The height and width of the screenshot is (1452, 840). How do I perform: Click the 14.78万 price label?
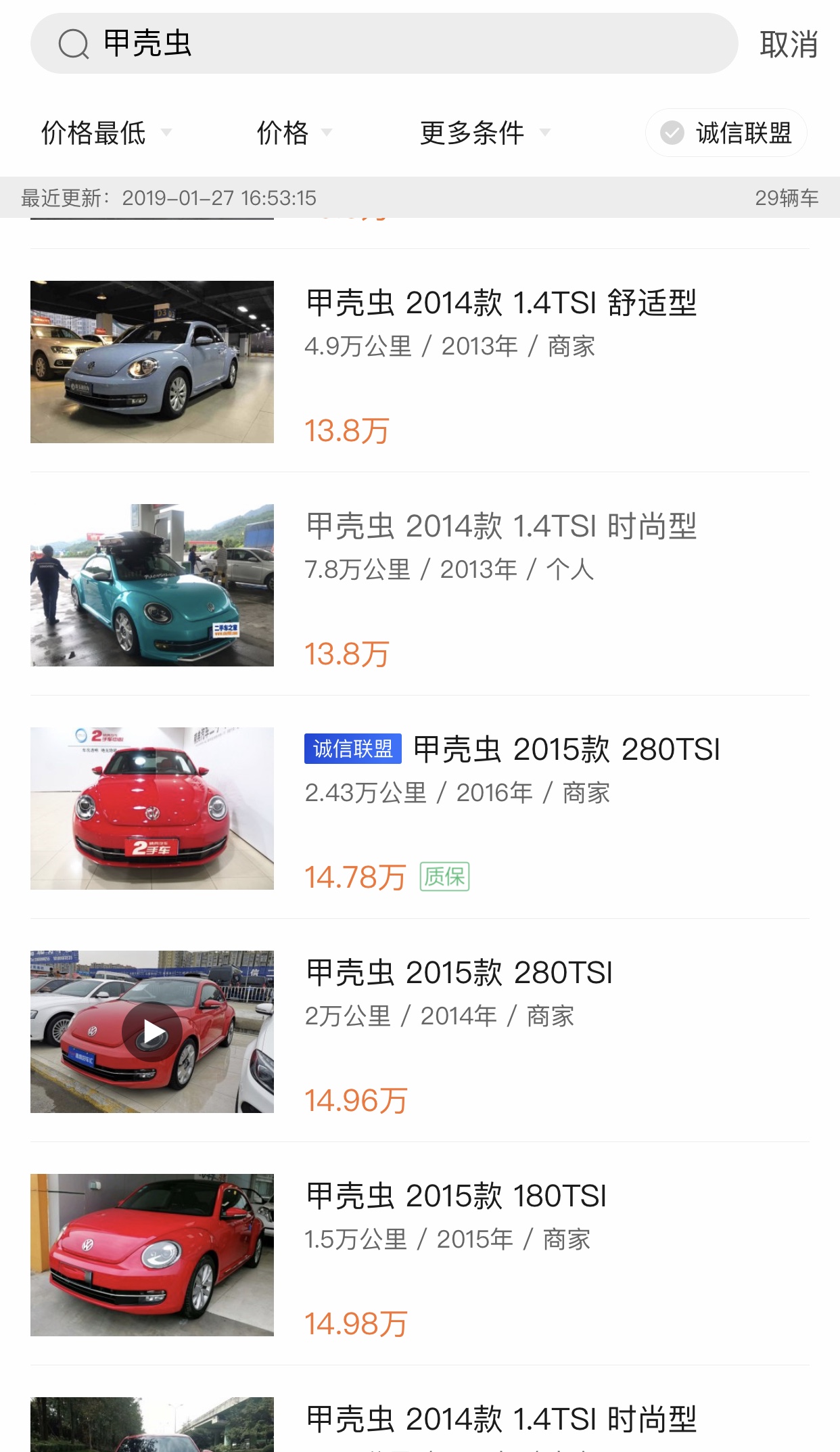pyautogui.click(x=354, y=877)
